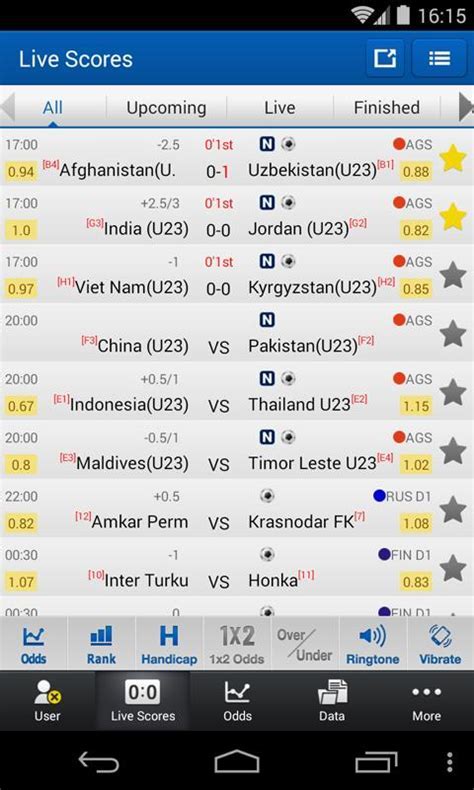The image size is (474, 790).
Task: Favorite the Amkar Perm vs Krasnodar match
Action: (452, 509)
